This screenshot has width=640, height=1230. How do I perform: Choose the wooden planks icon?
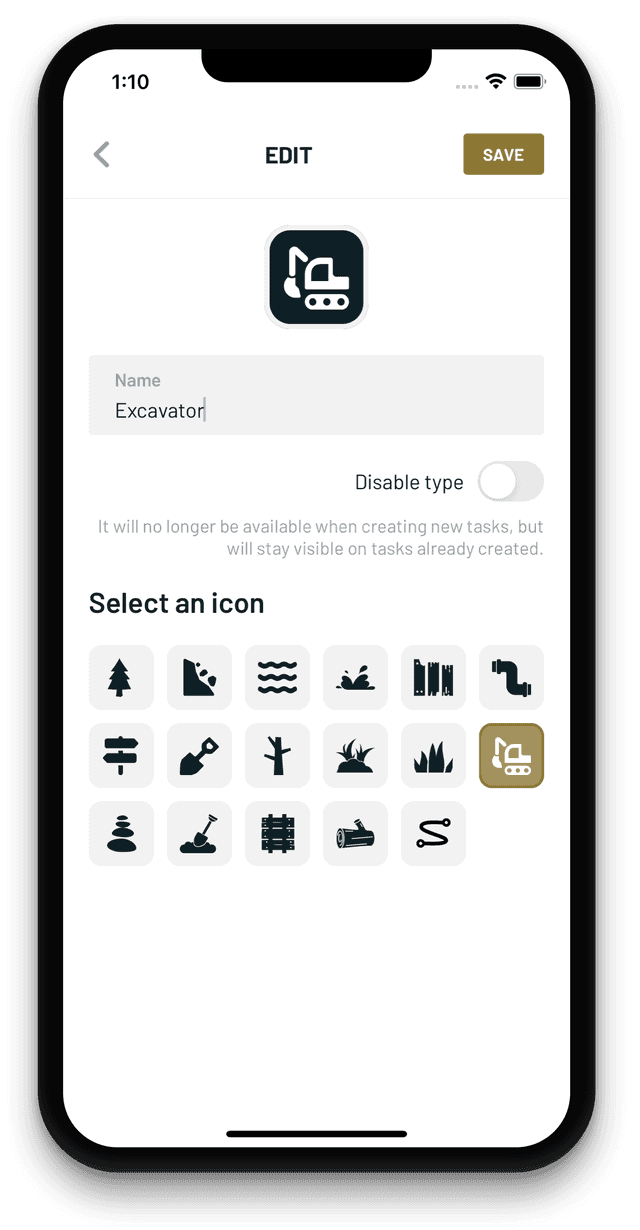[433, 677]
